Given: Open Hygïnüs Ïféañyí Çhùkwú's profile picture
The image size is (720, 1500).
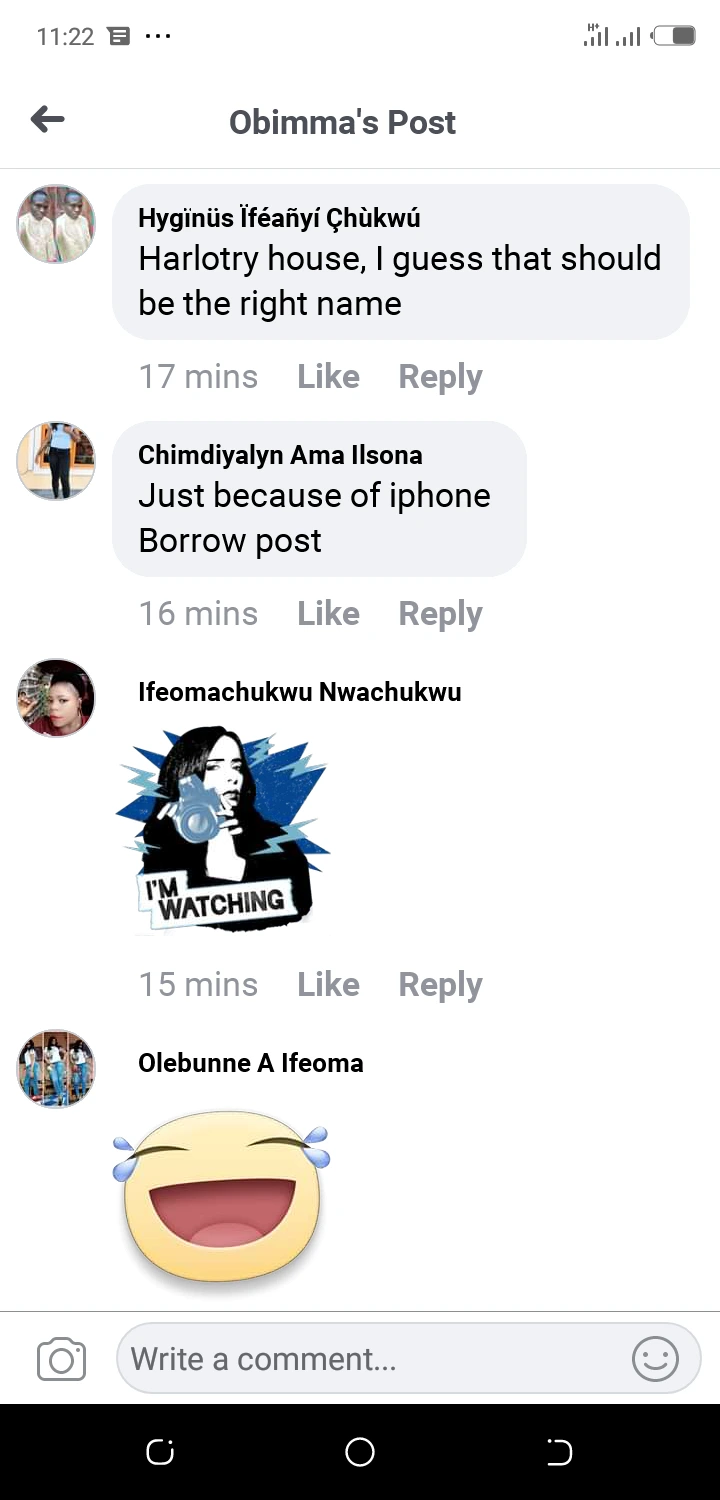Looking at the screenshot, I should 56,224.
